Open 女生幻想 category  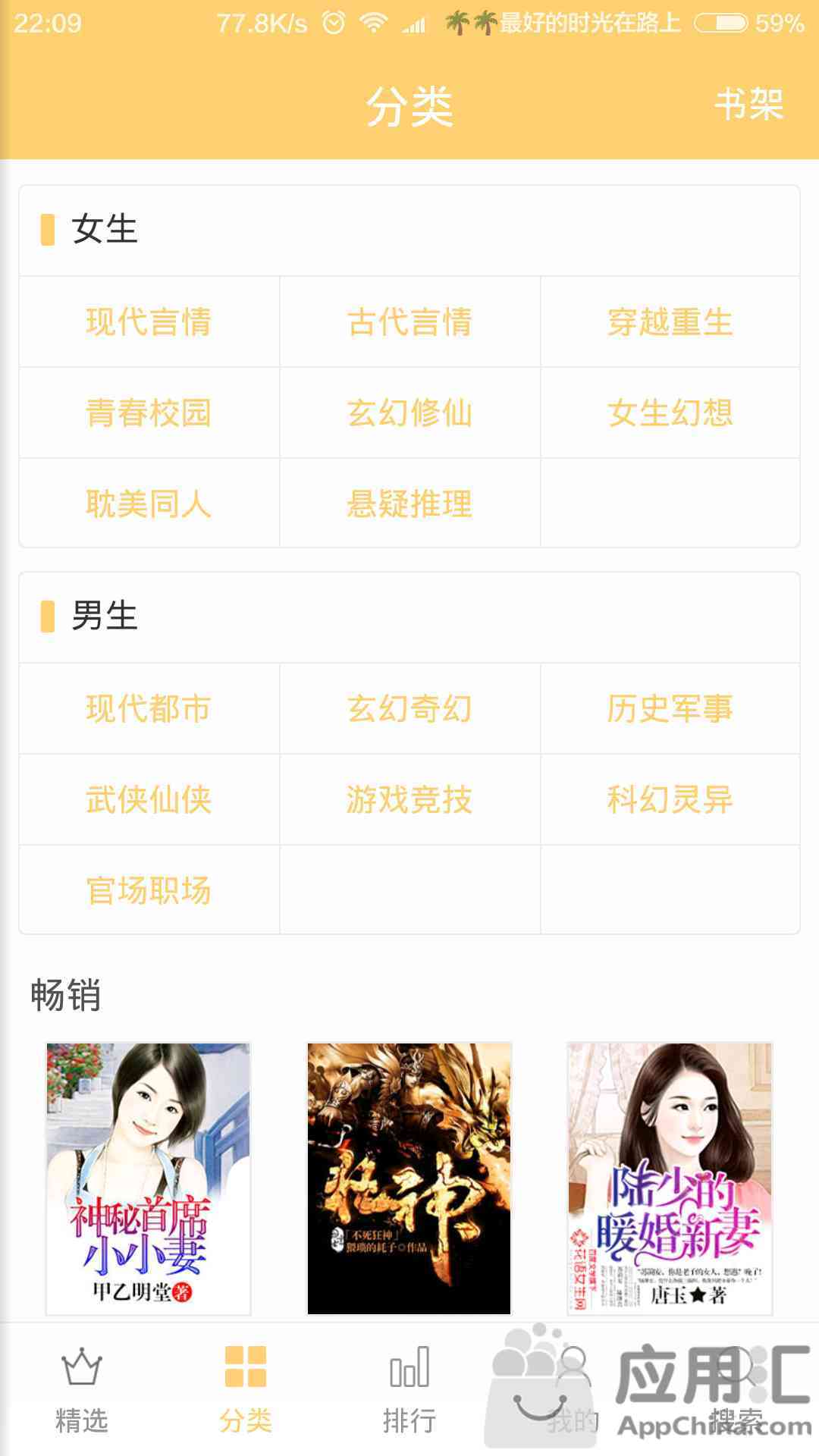[670, 413]
